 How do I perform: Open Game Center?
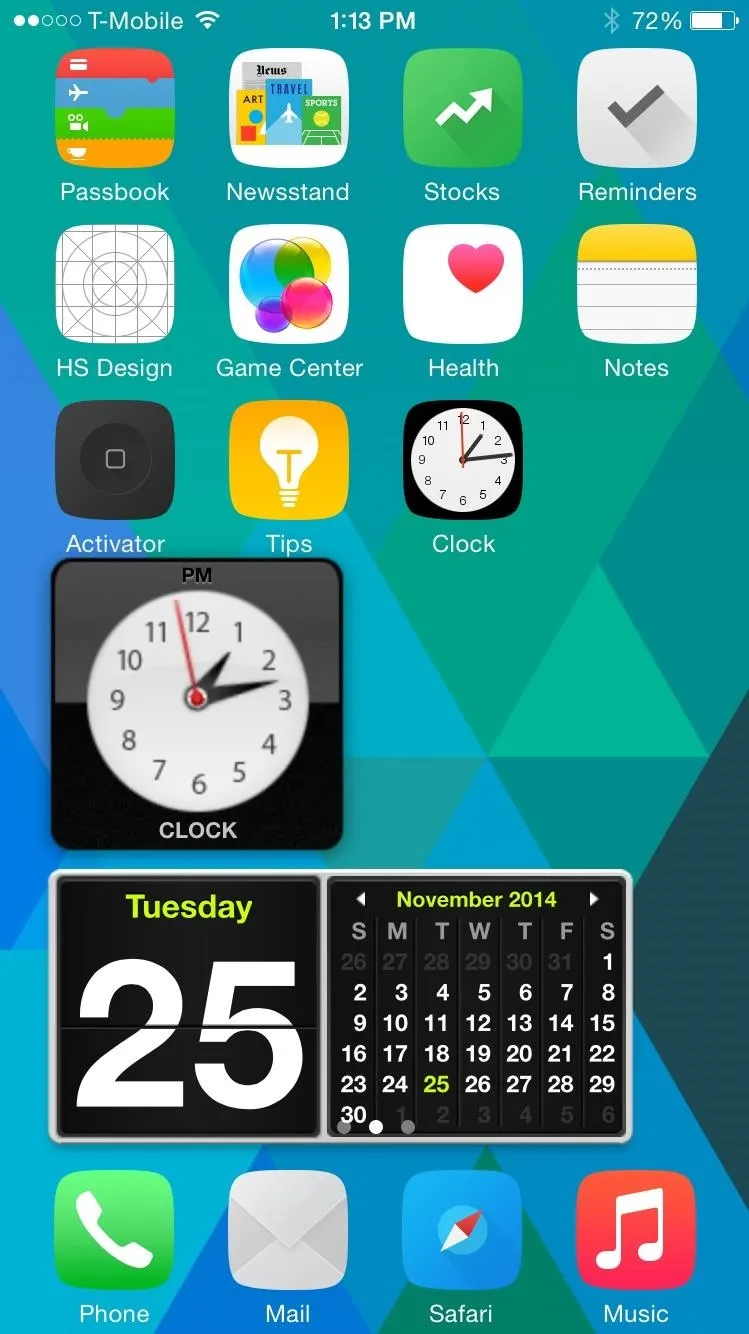289,284
